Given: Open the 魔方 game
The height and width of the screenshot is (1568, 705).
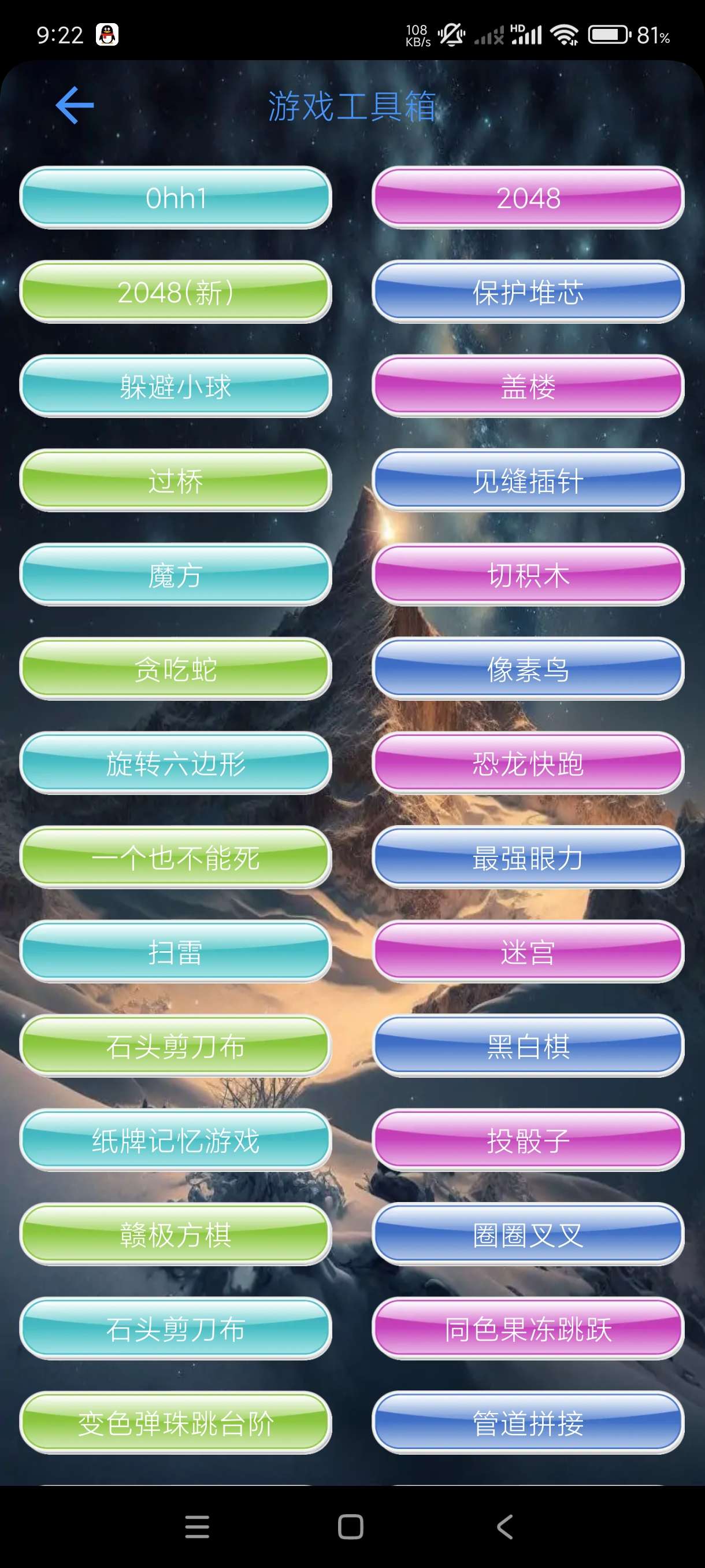Looking at the screenshot, I should coord(176,575).
